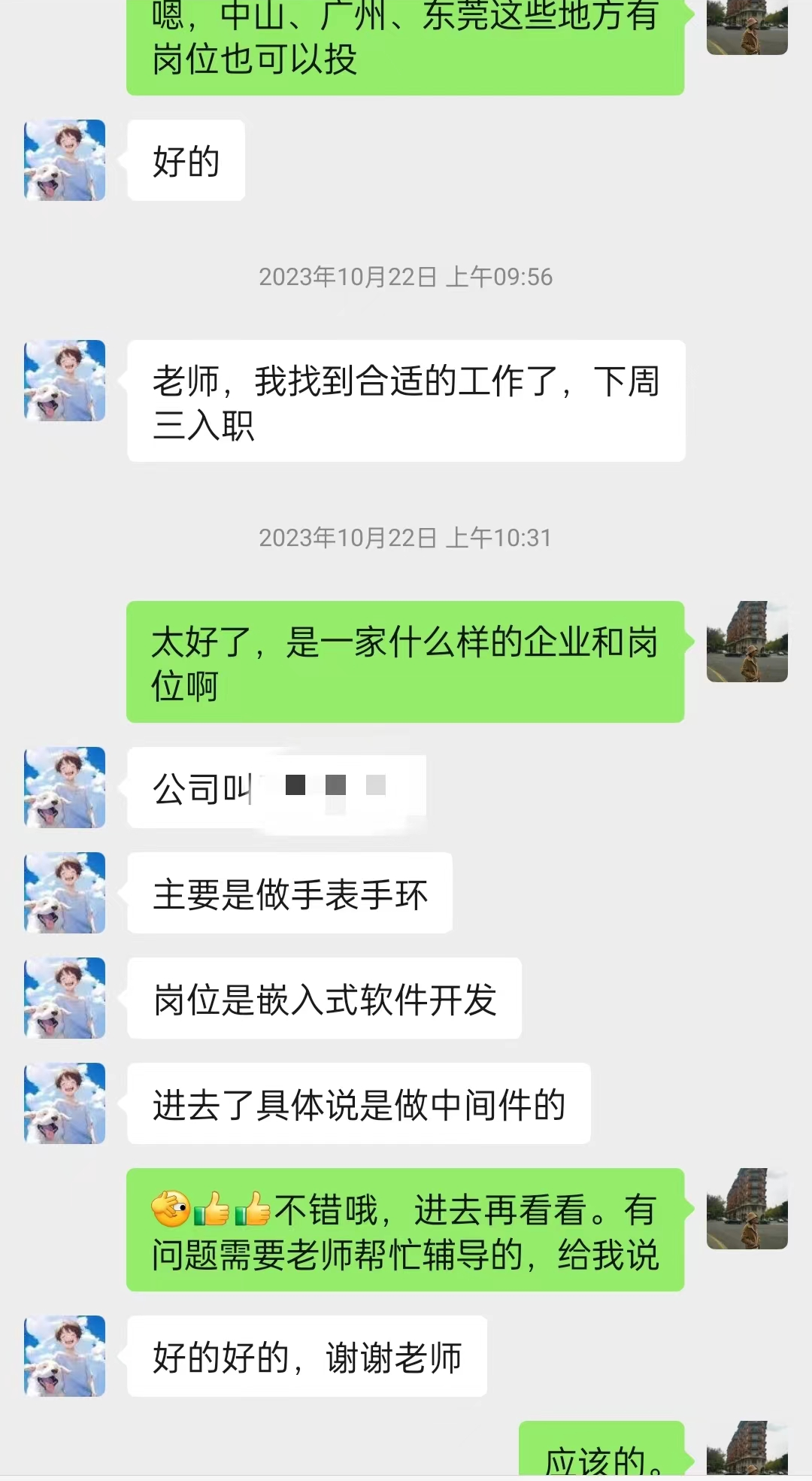Tap student avatar next to "老师,我找到合适的工作了"
Image resolution: width=812 pixels, height=1481 pixels.
(x=65, y=381)
